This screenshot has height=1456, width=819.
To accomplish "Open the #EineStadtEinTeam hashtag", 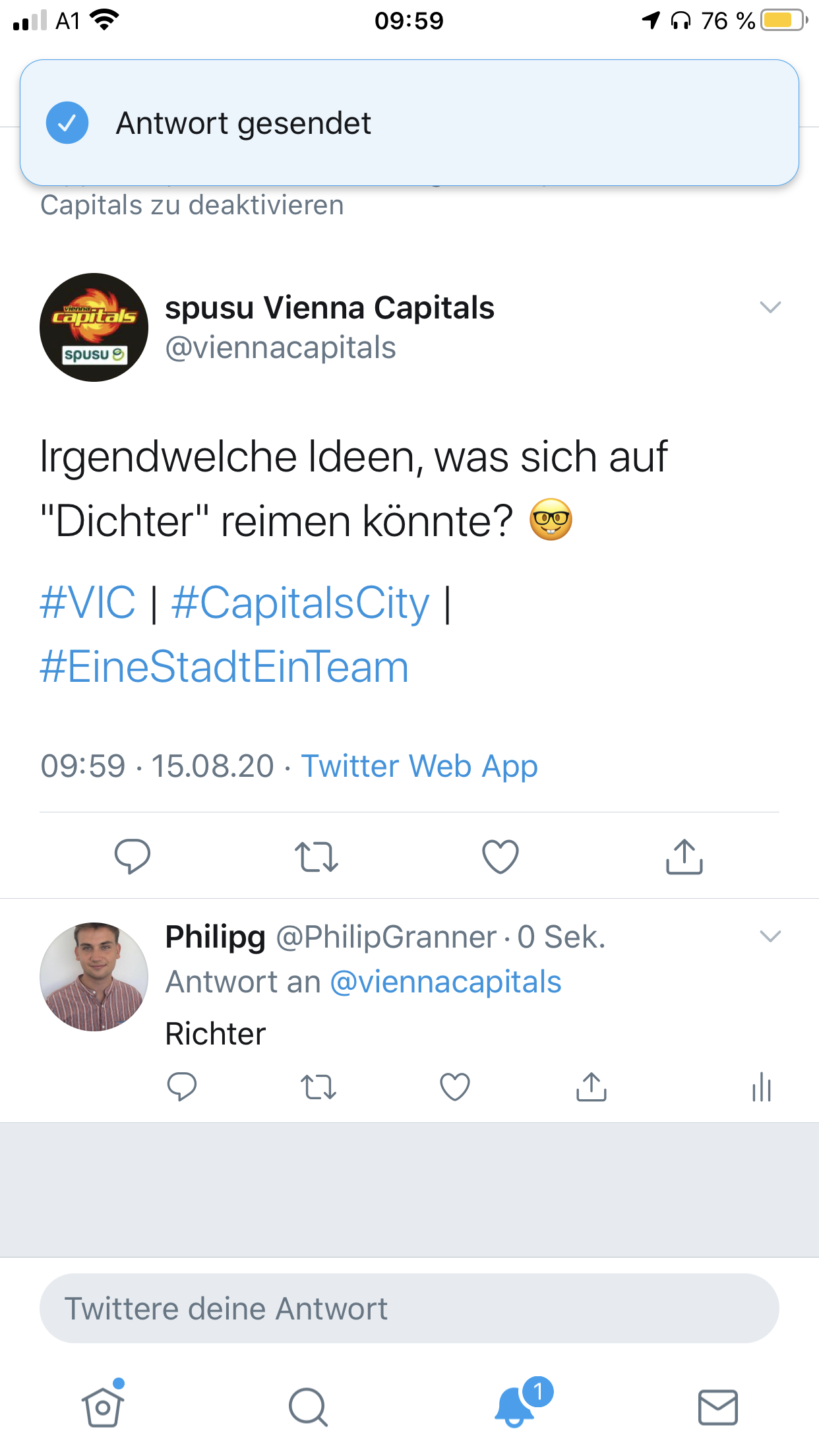I will (224, 667).
